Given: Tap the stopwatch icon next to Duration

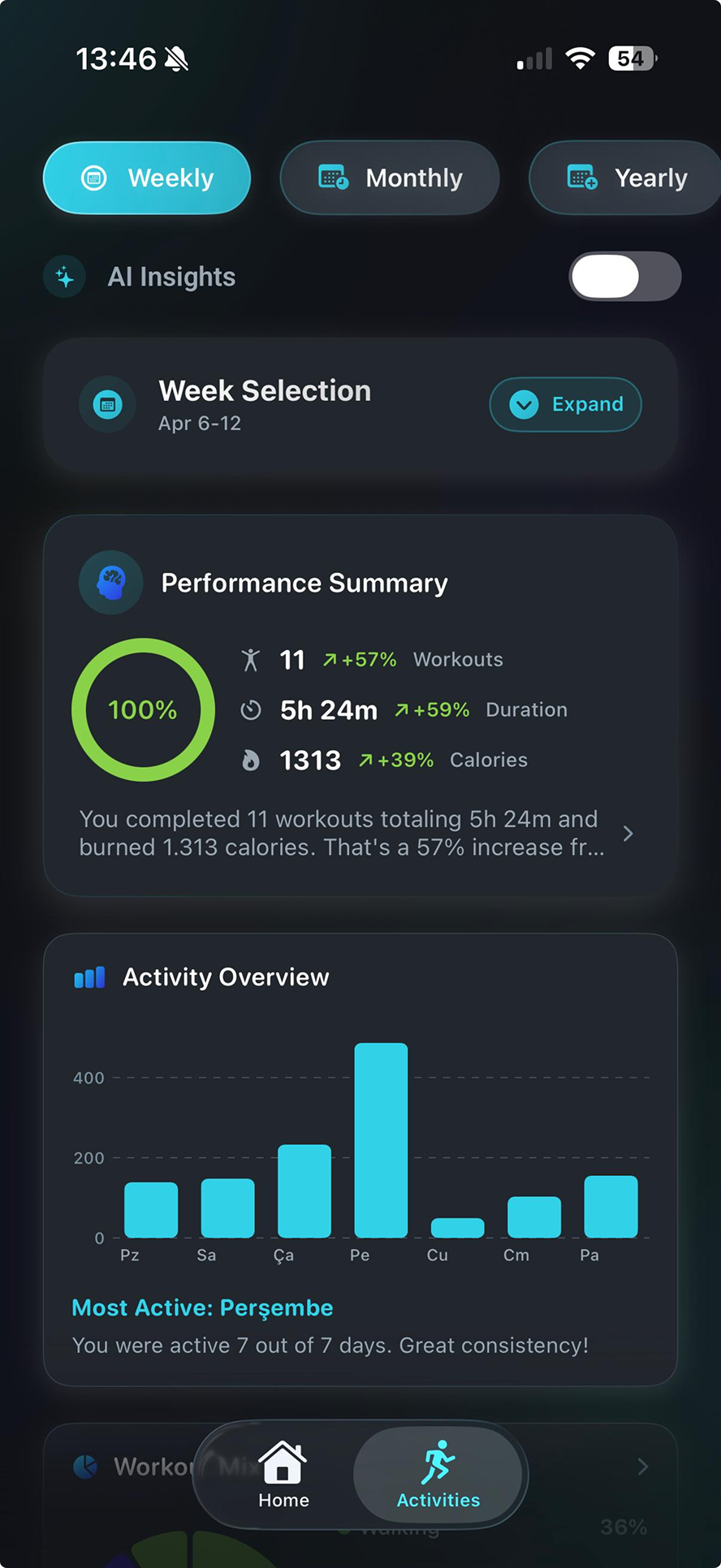Looking at the screenshot, I should (x=252, y=709).
